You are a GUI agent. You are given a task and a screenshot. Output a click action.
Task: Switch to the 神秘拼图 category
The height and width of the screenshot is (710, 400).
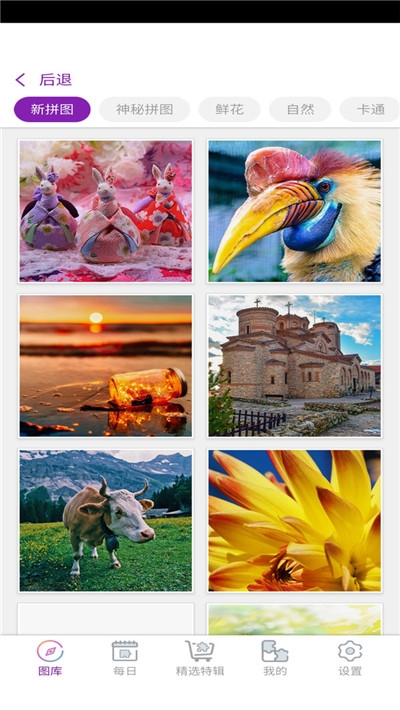(x=145, y=109)
